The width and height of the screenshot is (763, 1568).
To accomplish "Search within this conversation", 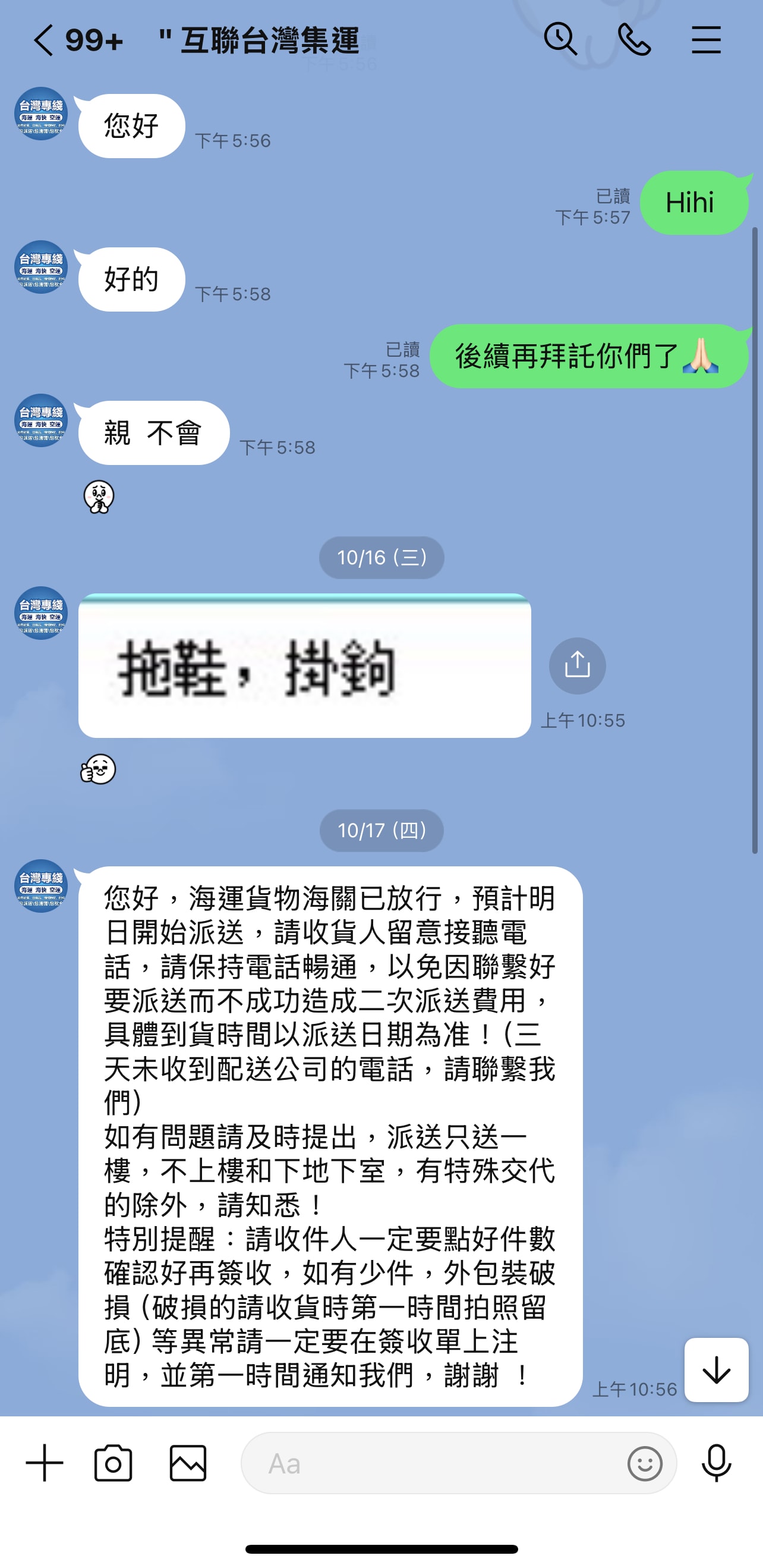I will click(x=560, y=40).
